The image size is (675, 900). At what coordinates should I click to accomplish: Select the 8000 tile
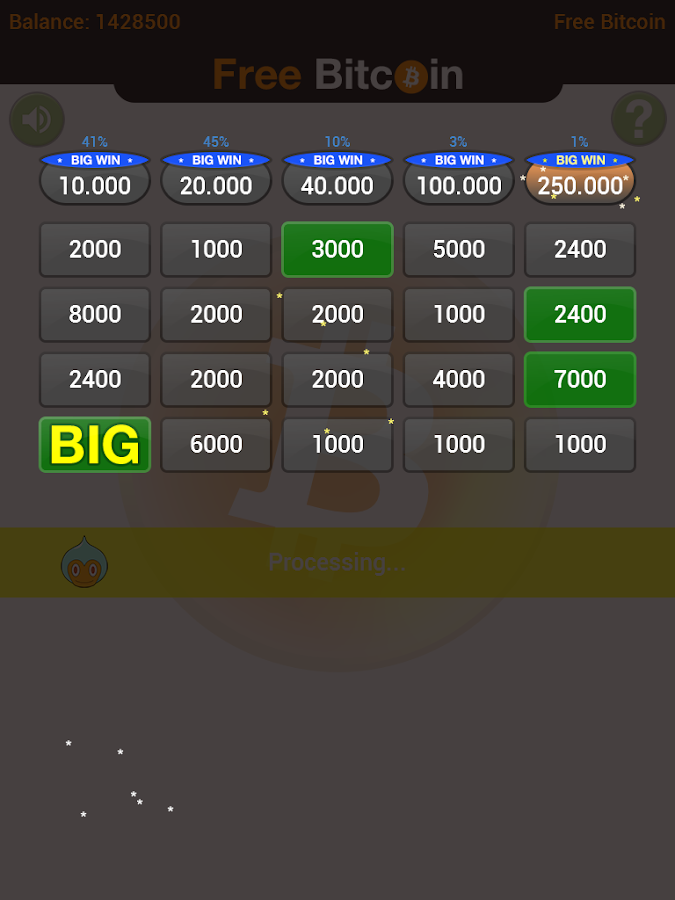point(95,314)
